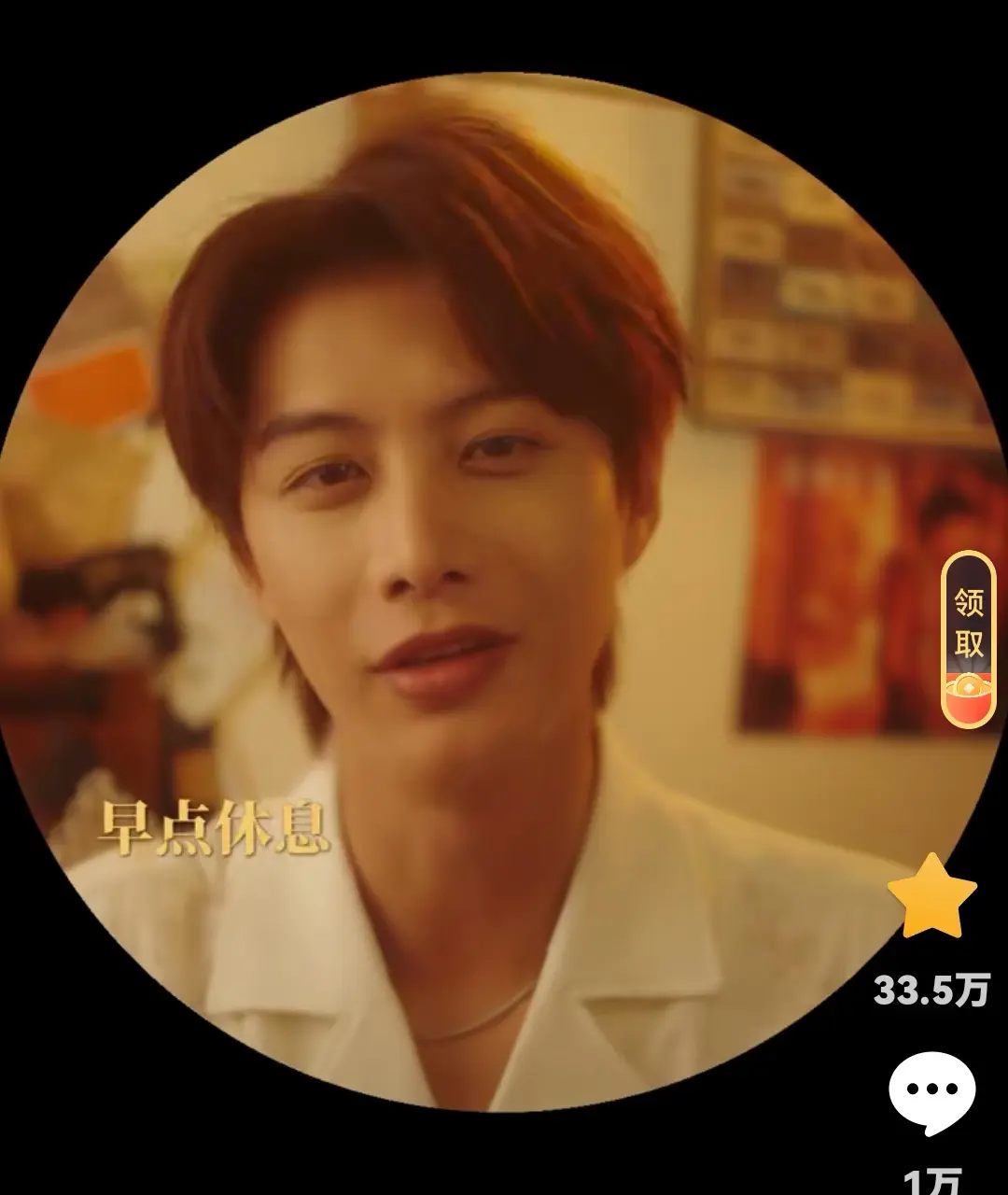Tap the 领取 red envelope button

968,640
